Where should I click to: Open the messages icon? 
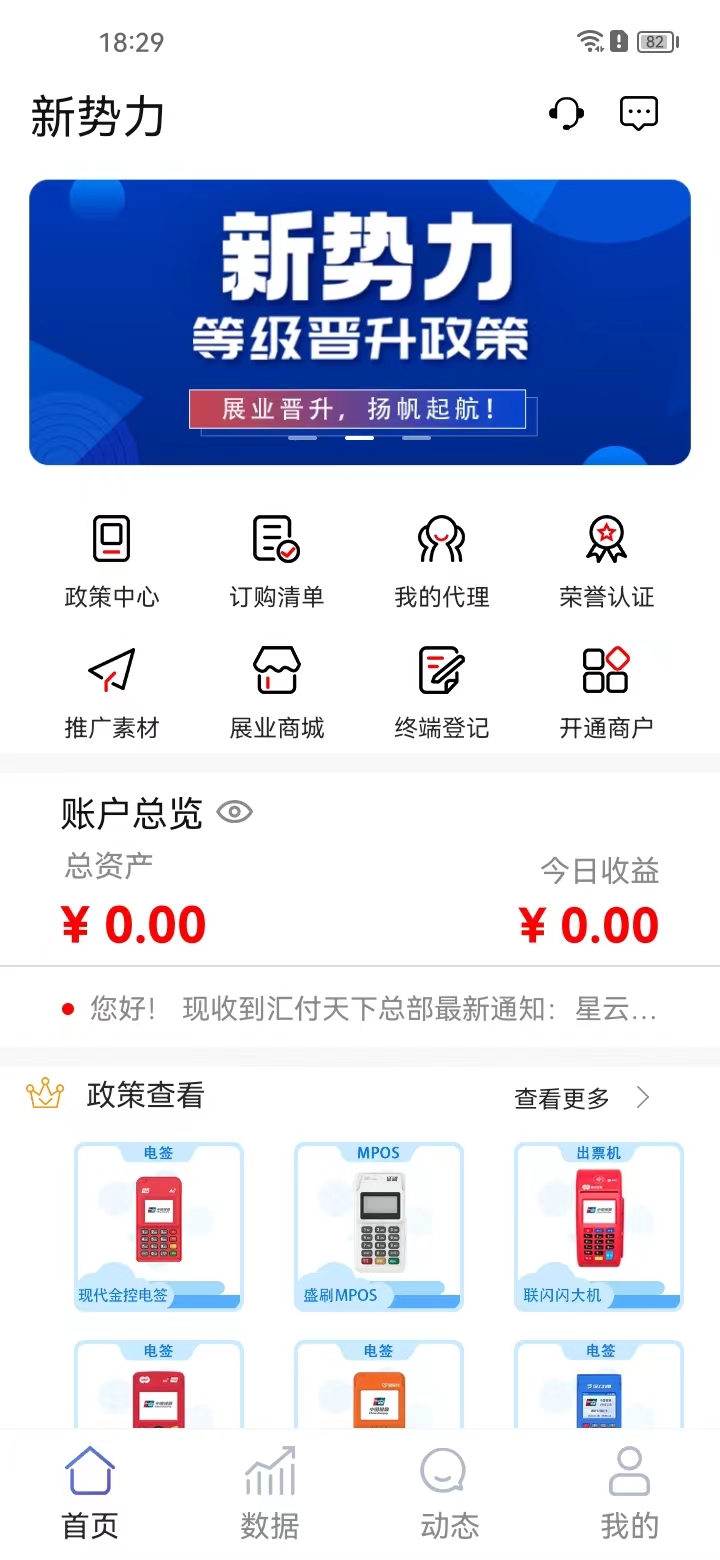(x=639, y=113)
